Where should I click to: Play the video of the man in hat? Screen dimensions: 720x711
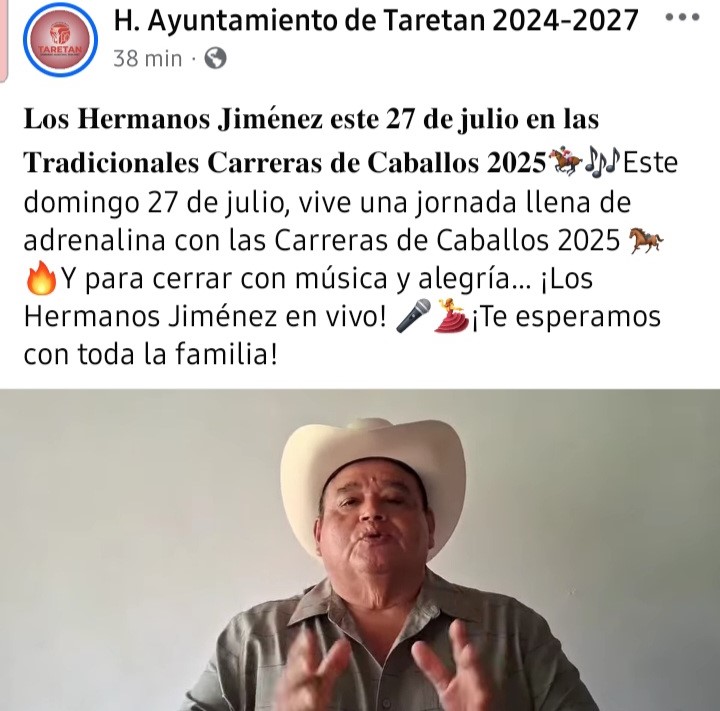[x=360, y=550]
